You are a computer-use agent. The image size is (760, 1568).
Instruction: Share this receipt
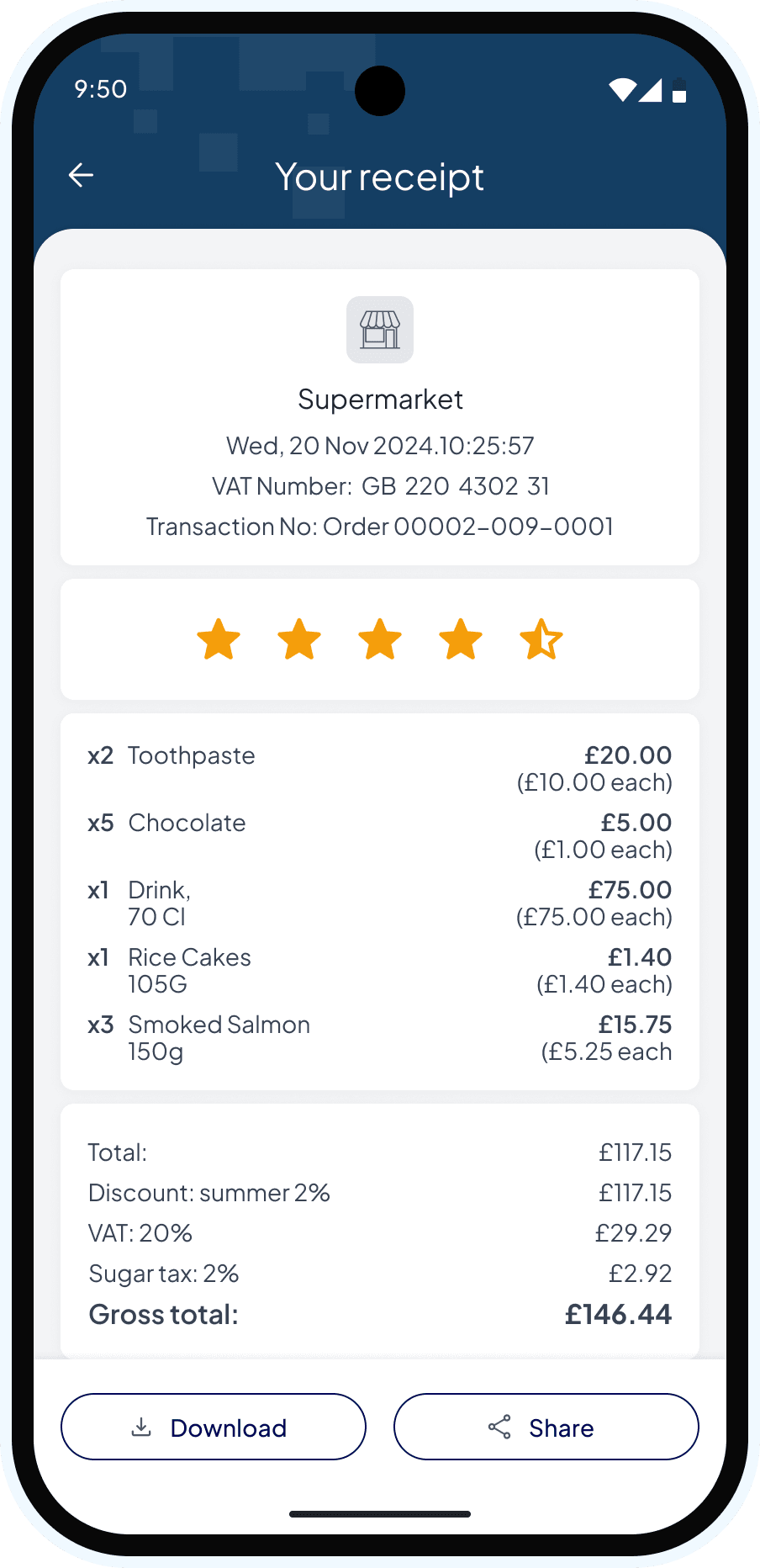[546, 1427]
